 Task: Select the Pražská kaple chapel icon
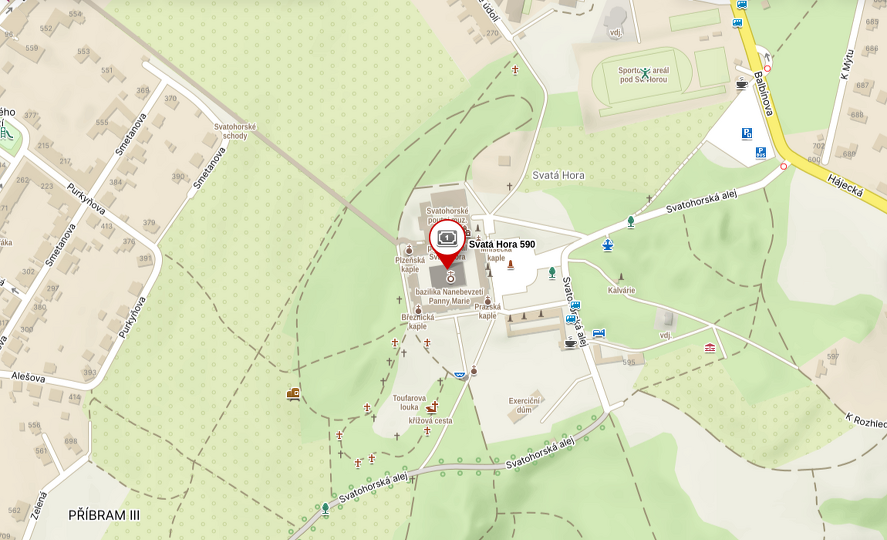(488, 301)
